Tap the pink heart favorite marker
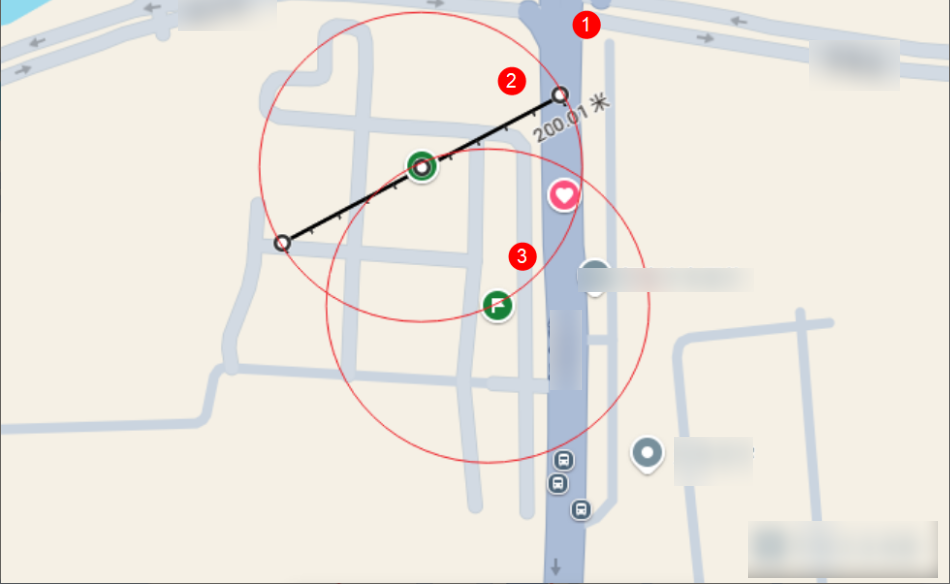Image resolution: width=950 pixels, height=584 pixels. (564, 195)
